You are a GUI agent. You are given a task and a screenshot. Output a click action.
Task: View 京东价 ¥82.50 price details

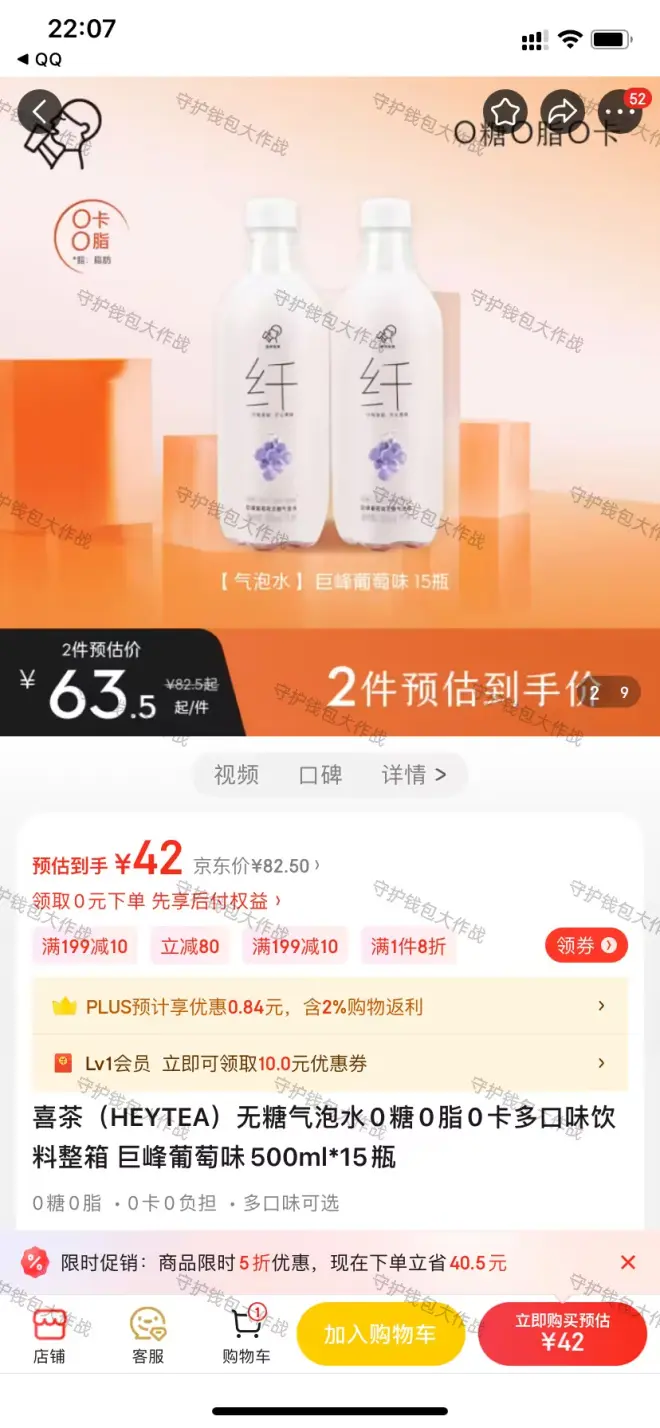[x=257, y=865]
